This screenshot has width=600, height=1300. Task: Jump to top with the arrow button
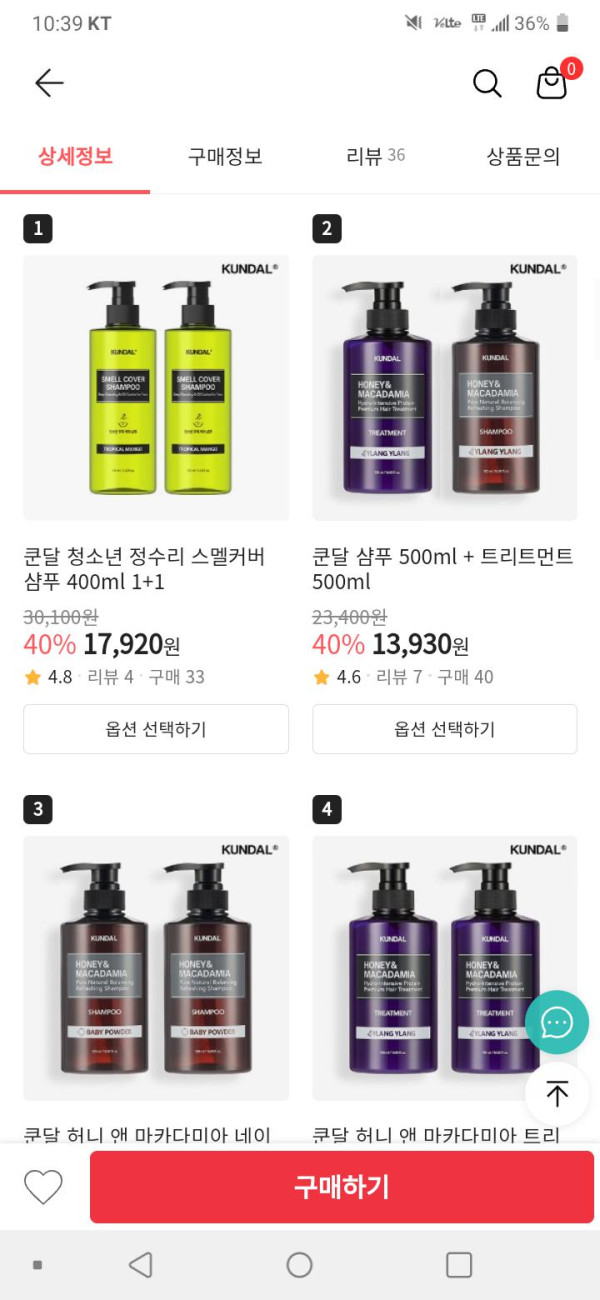coord(557,1094)
